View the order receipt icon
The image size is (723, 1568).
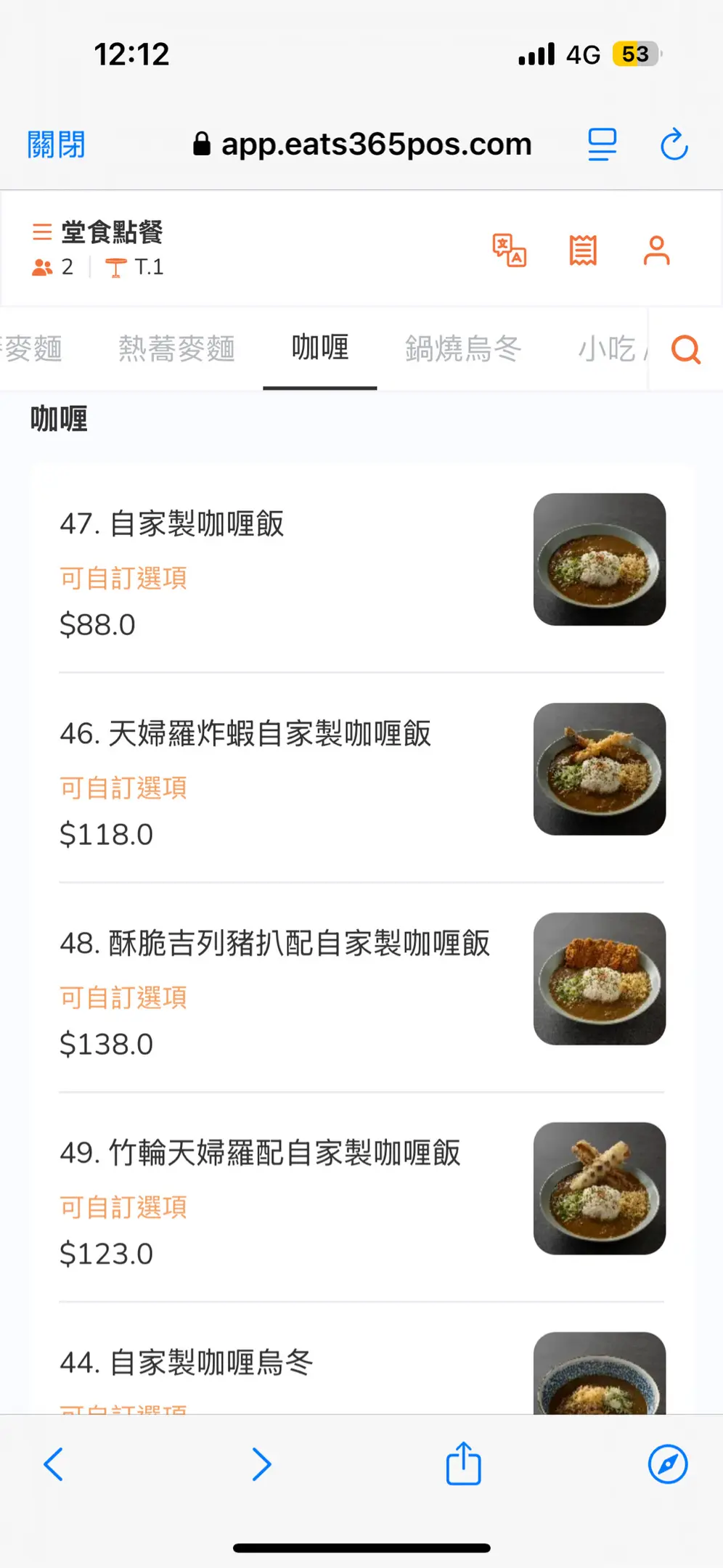pos(583,250)
